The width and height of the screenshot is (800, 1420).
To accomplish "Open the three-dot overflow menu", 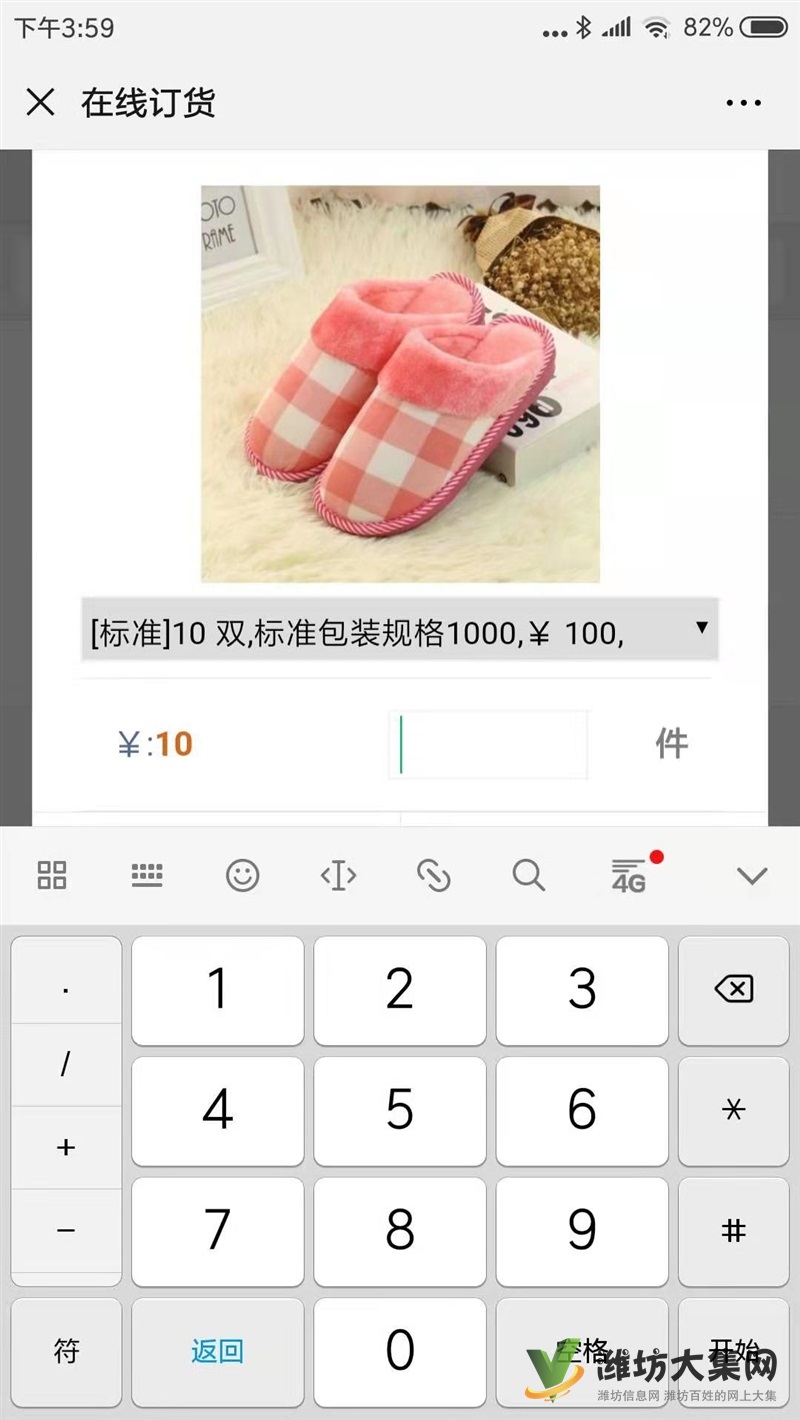I will coord(744,102).
